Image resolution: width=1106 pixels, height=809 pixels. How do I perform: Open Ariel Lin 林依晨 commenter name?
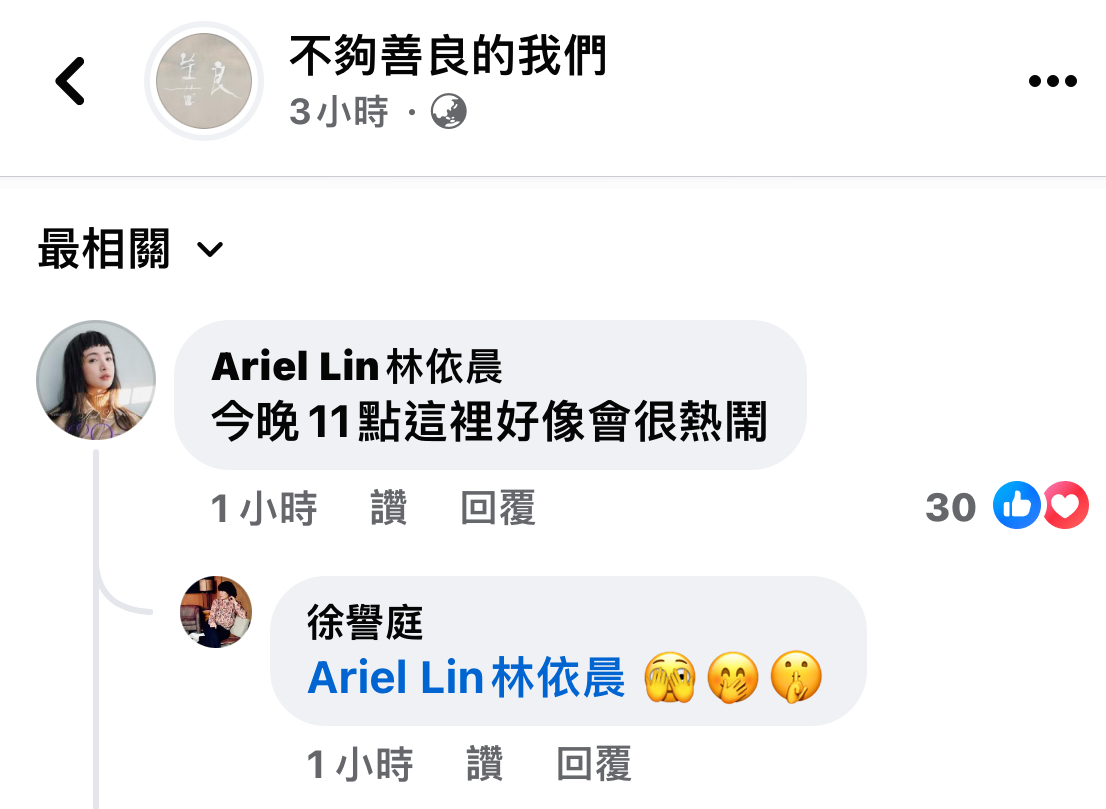pyautogui.click(x=357, y=367)
